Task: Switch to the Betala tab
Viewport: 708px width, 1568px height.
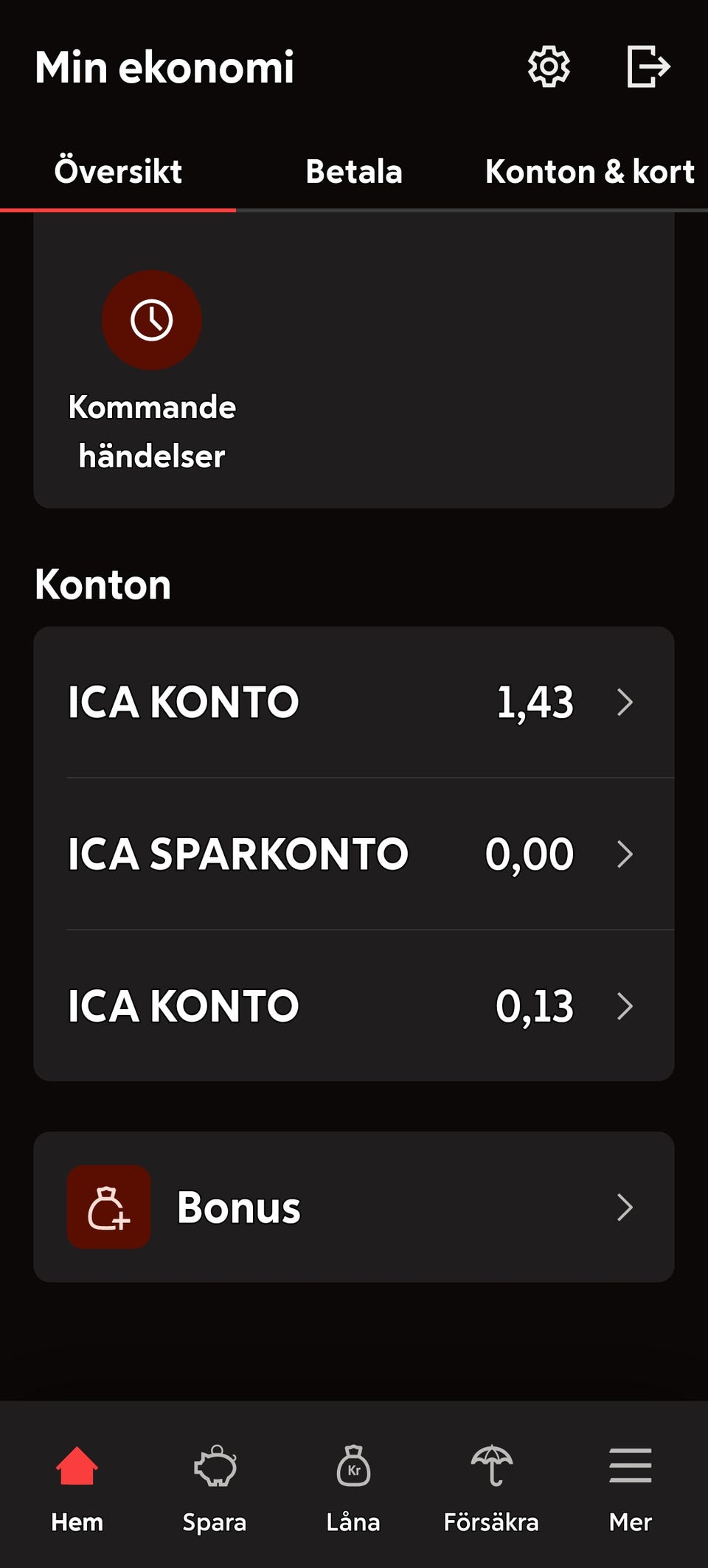Action: point(354,172)
